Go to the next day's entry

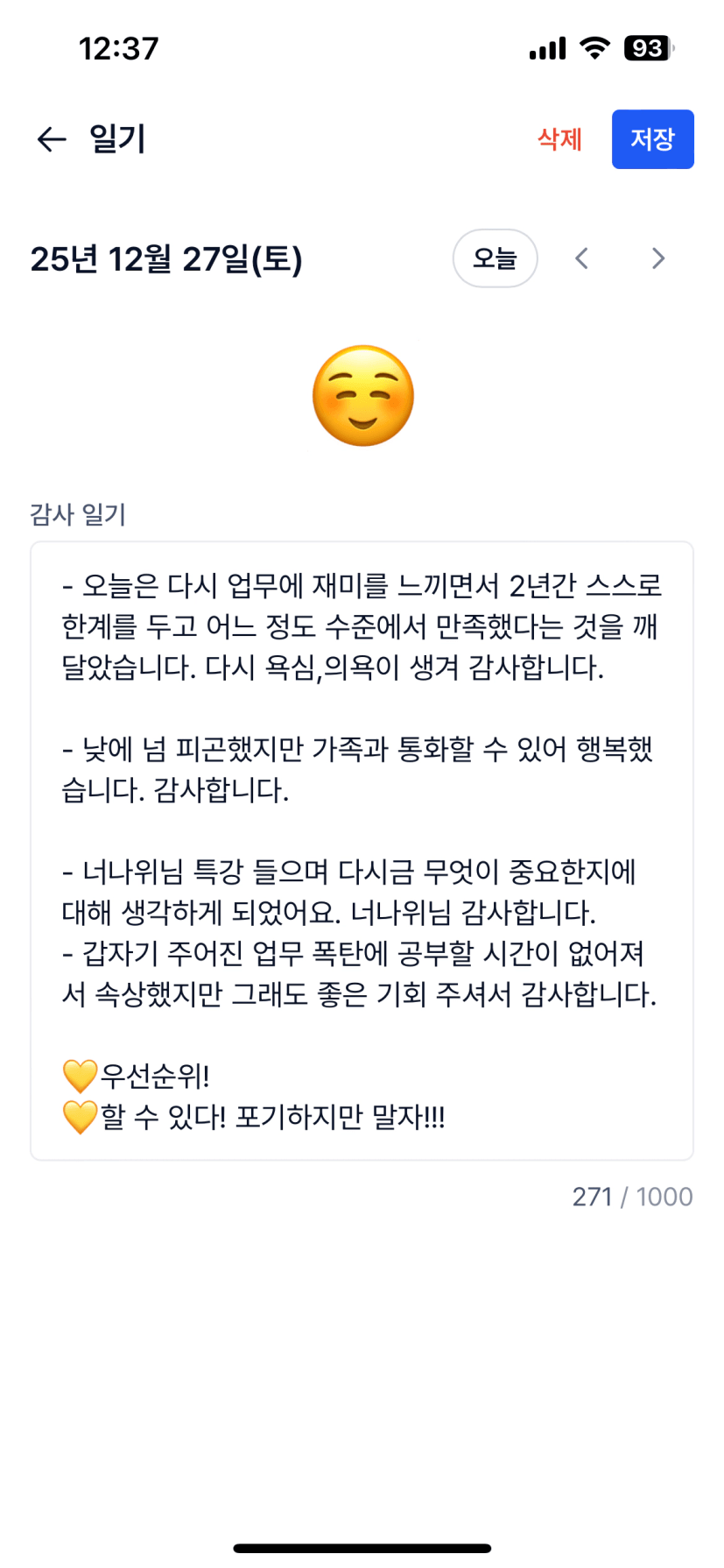pos(658,258)
